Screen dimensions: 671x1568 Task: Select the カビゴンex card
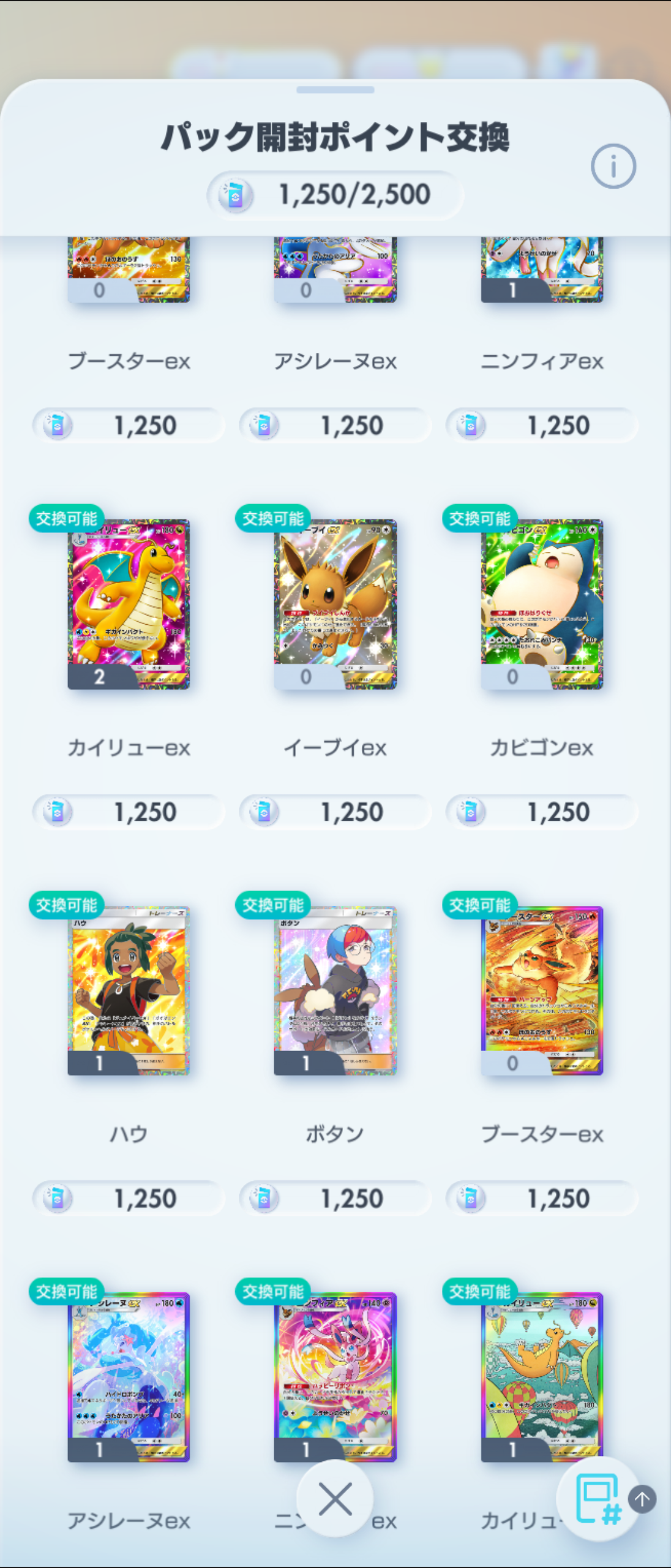[x=542, y=604]
